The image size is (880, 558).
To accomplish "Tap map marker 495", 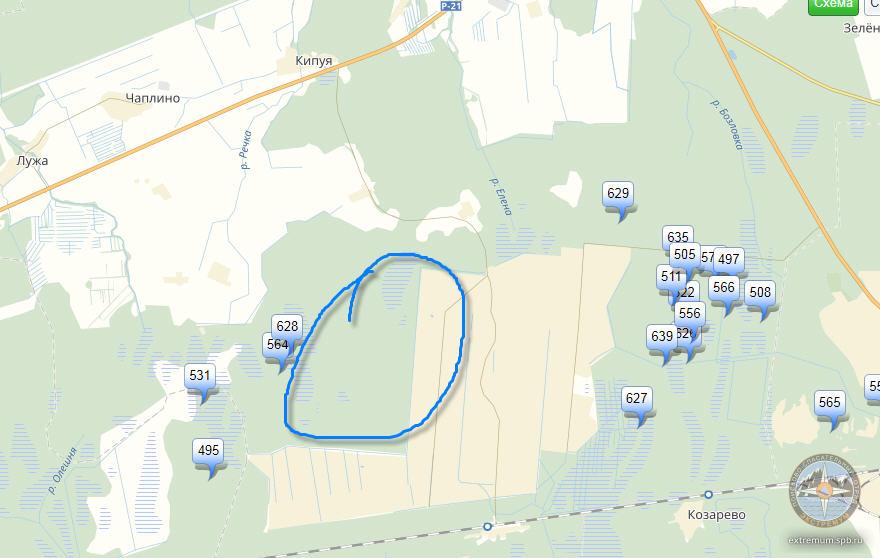I will [208, 451].
